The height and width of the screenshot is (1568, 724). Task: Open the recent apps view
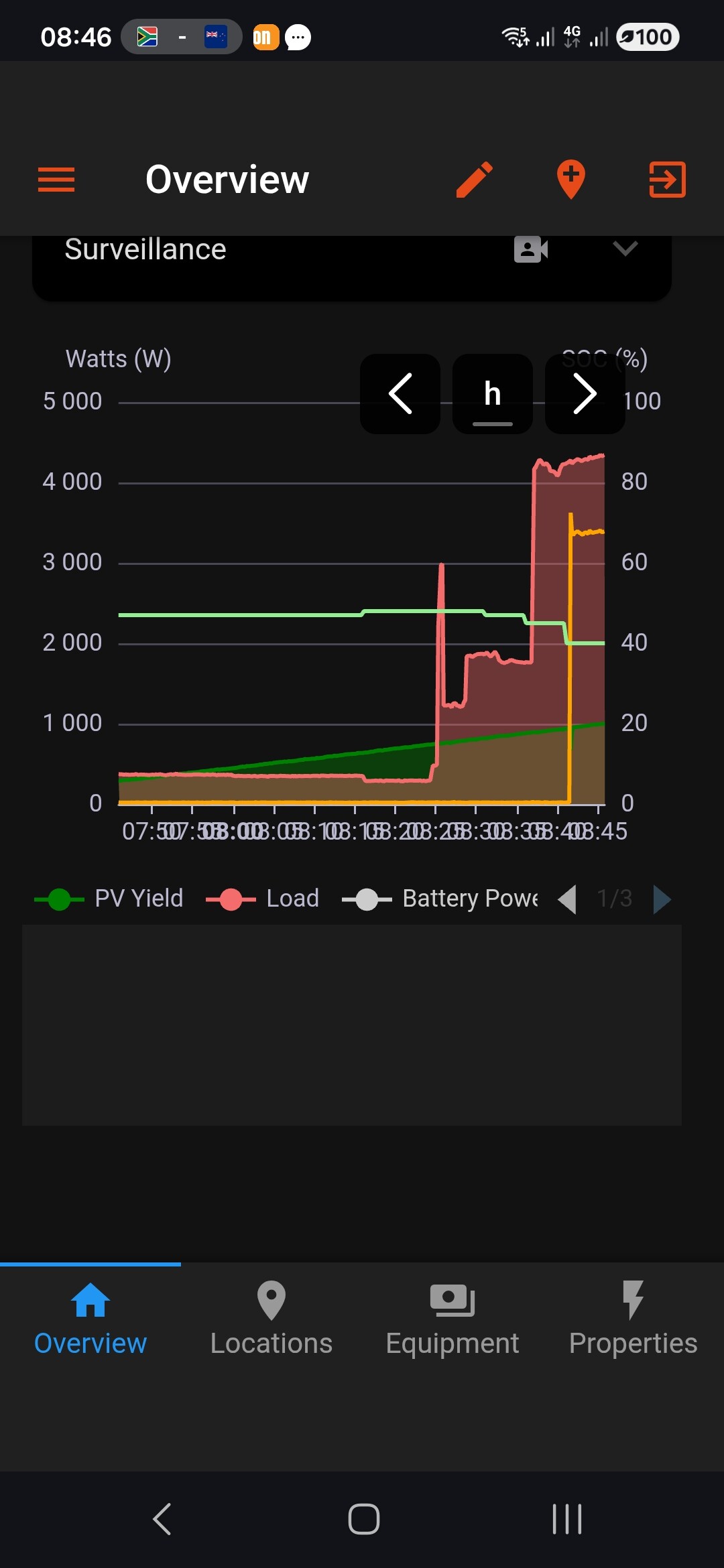coord(567,1519)
